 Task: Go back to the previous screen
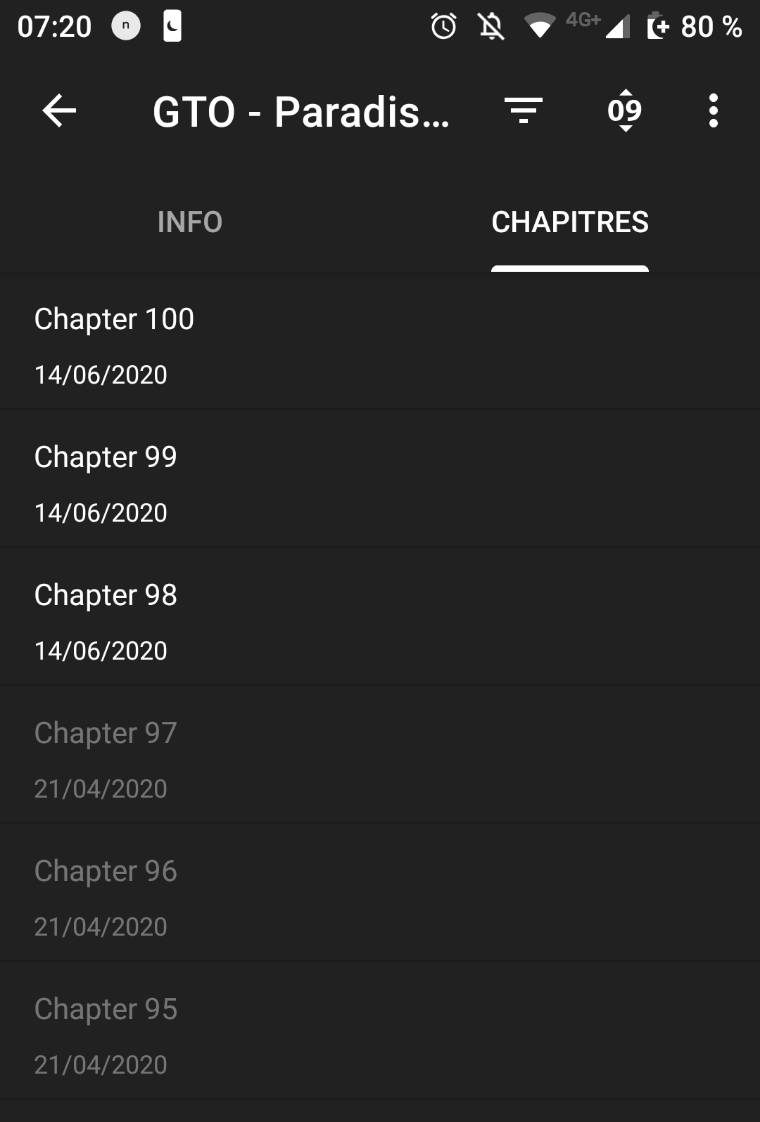[59, 111]
